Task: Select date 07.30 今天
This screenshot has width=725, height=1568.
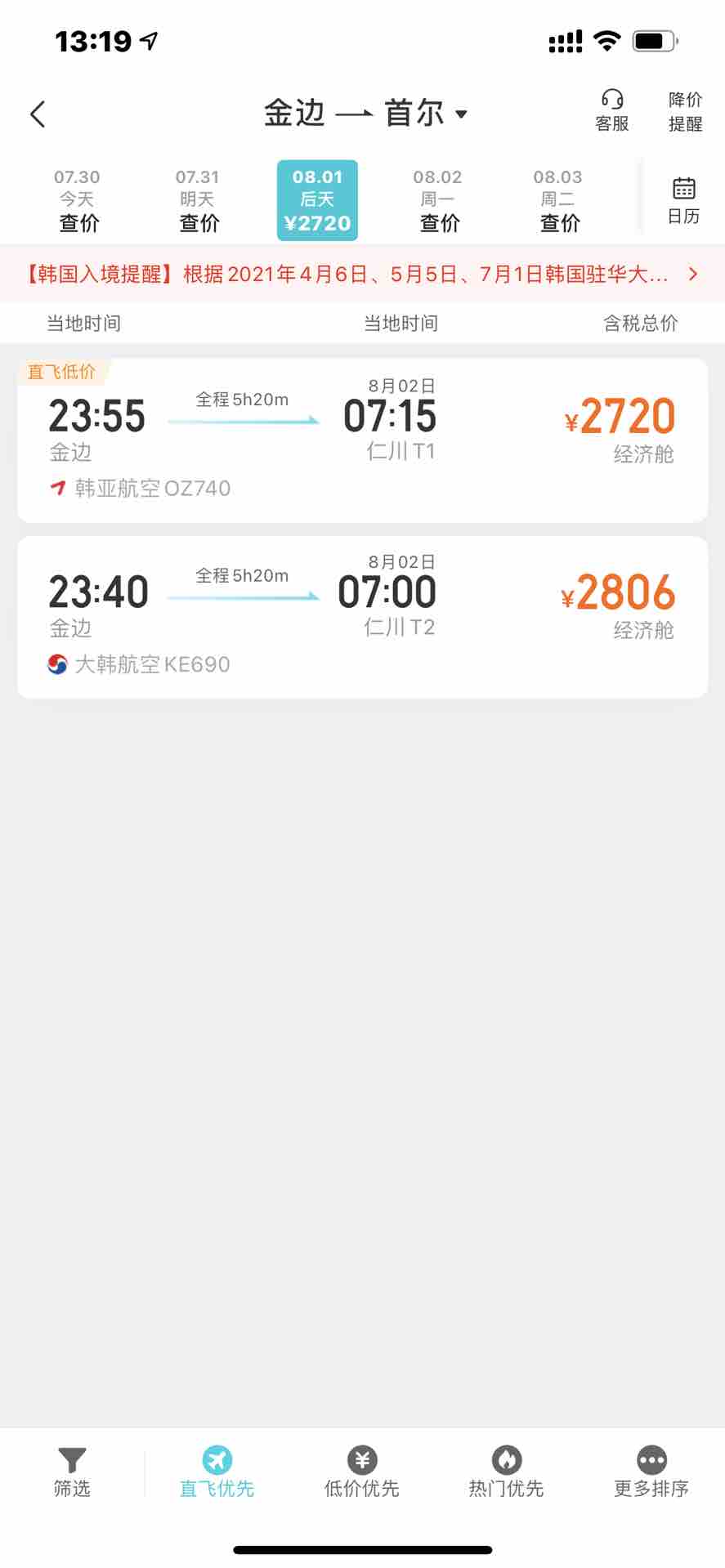Action: point(78,201)
